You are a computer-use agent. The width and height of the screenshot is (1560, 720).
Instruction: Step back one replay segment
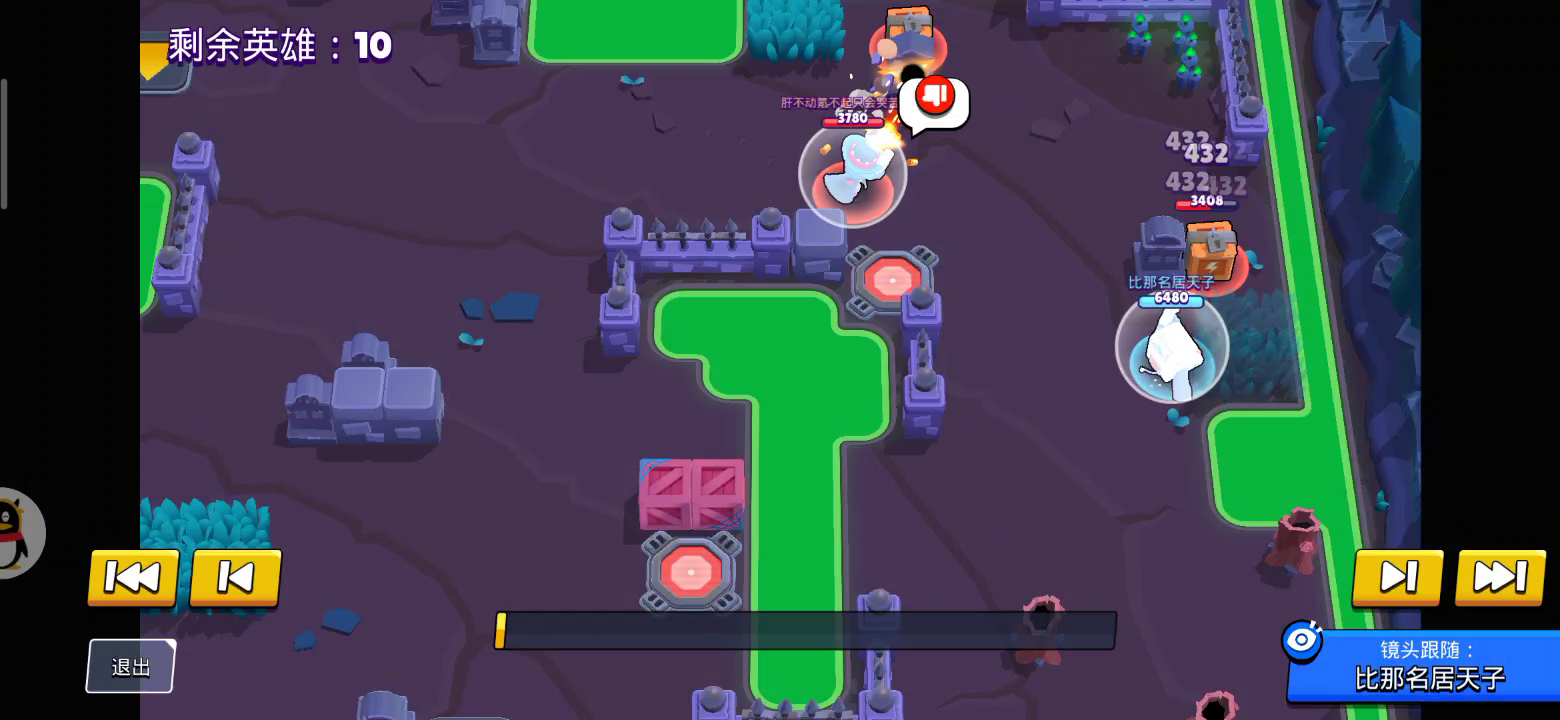click(x=236, y=577)
